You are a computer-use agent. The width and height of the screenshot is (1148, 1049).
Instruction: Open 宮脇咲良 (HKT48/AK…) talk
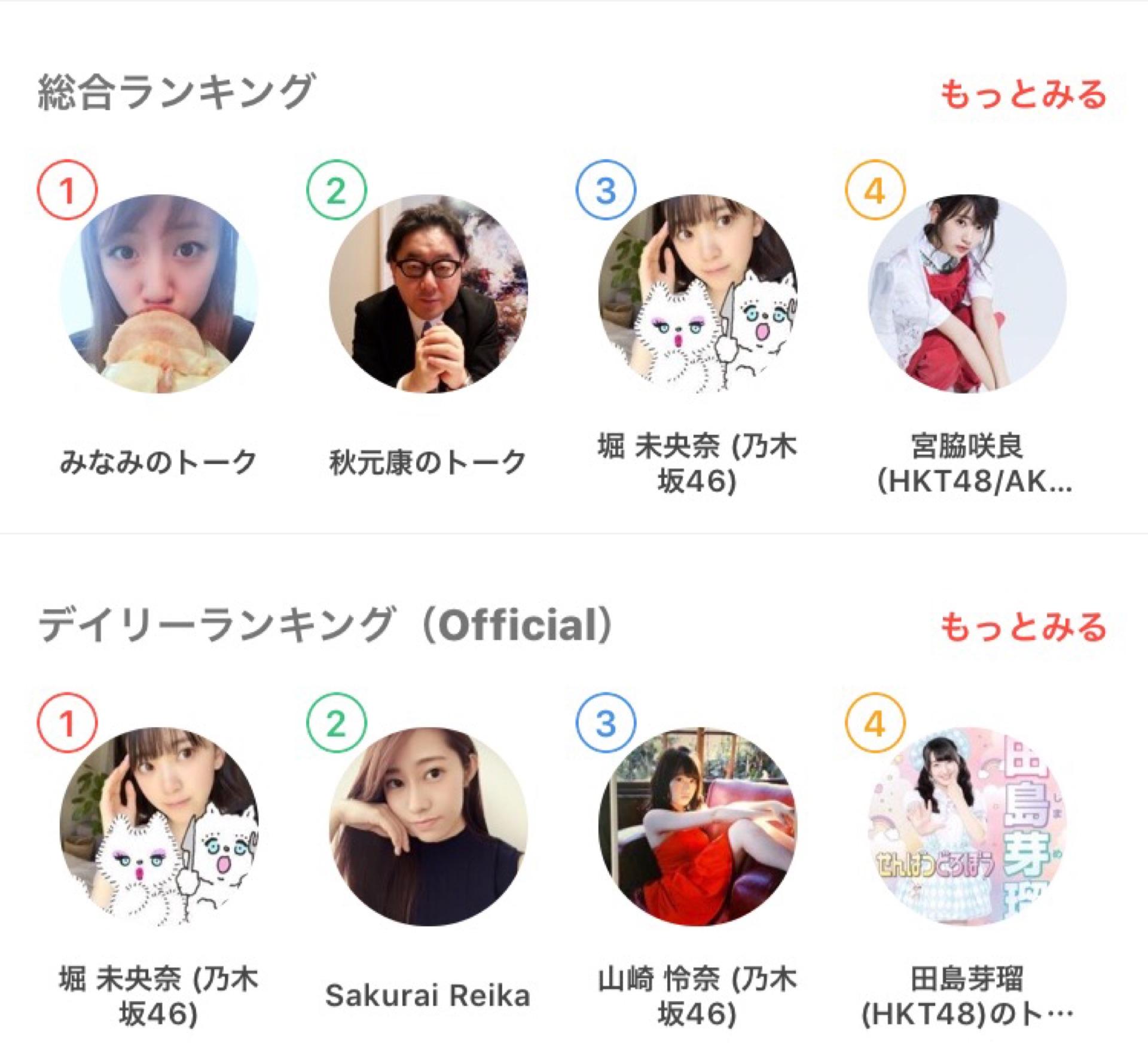click(x=967, y=294)
